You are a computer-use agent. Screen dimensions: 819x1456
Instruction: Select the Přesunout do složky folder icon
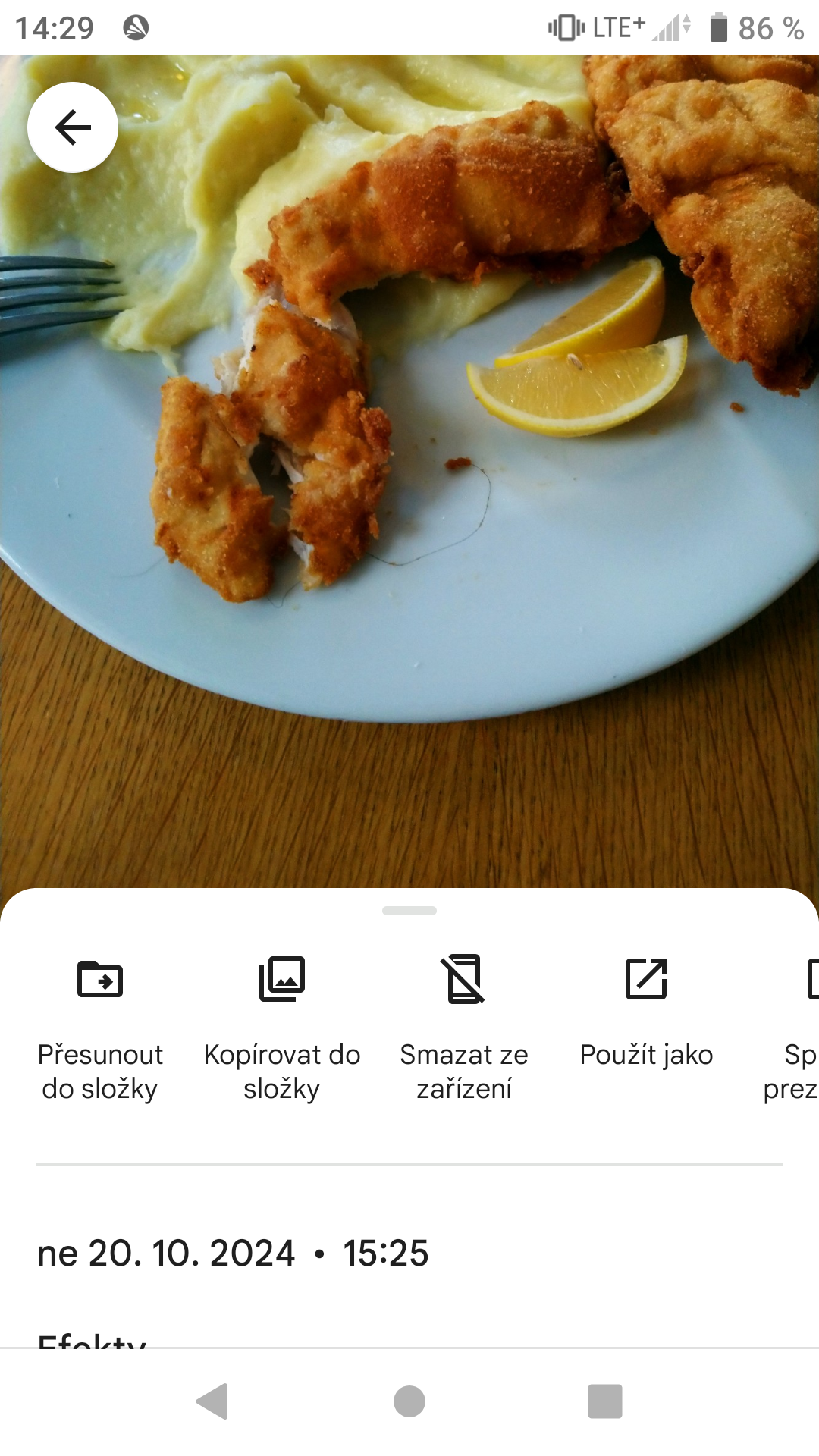pos(100,979)
